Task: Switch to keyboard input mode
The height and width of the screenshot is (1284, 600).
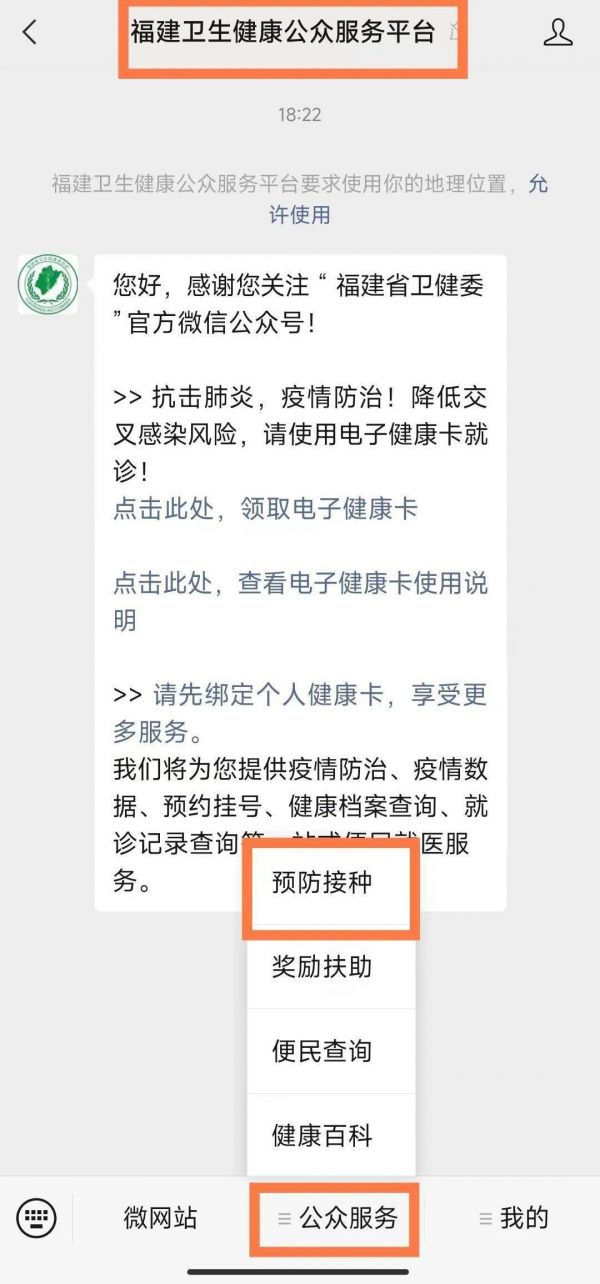Action: (37, 1217)
